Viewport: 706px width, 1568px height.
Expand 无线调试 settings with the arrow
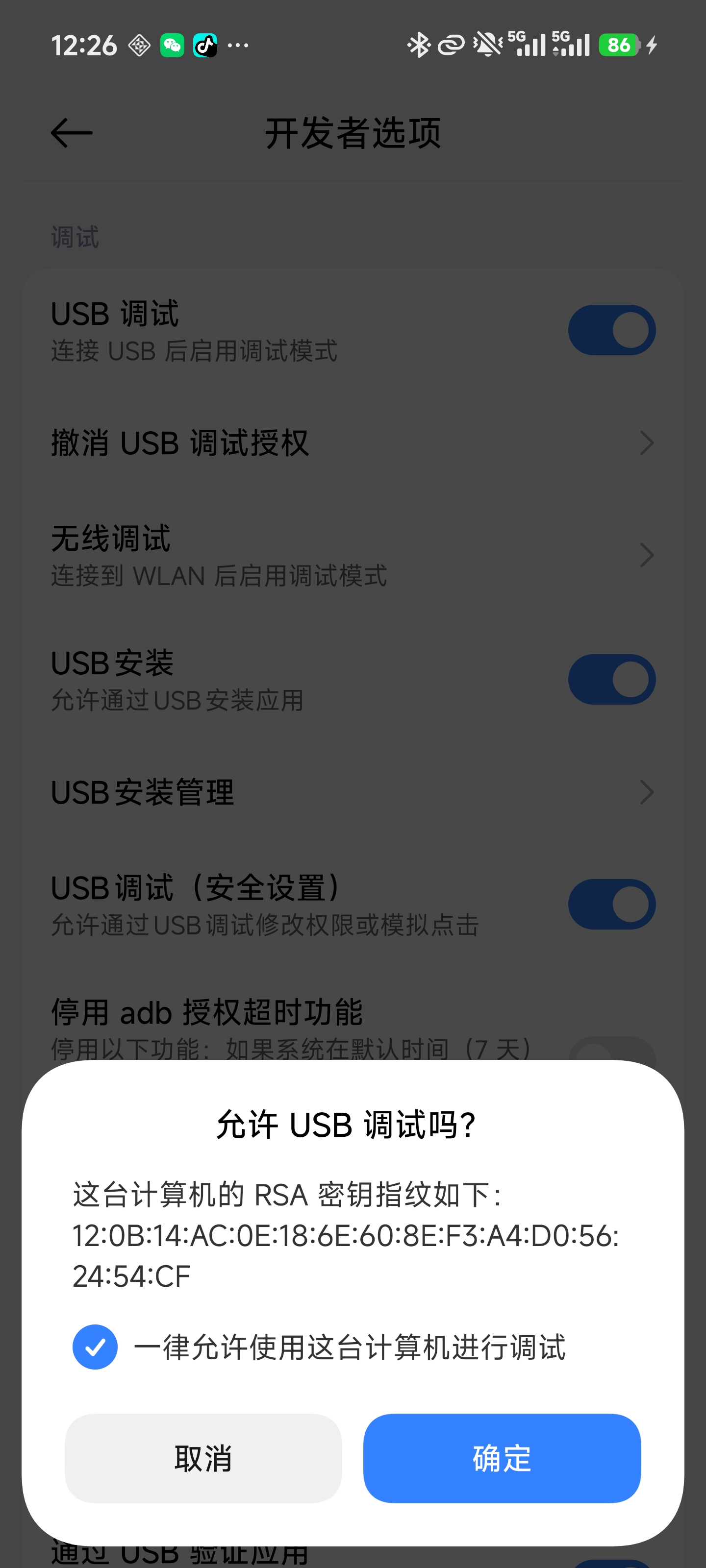[x=648, y=555]
